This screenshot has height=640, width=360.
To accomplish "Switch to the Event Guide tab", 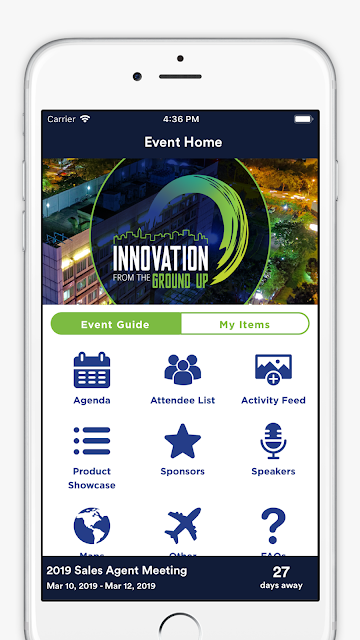I will (x=116, y=324).
